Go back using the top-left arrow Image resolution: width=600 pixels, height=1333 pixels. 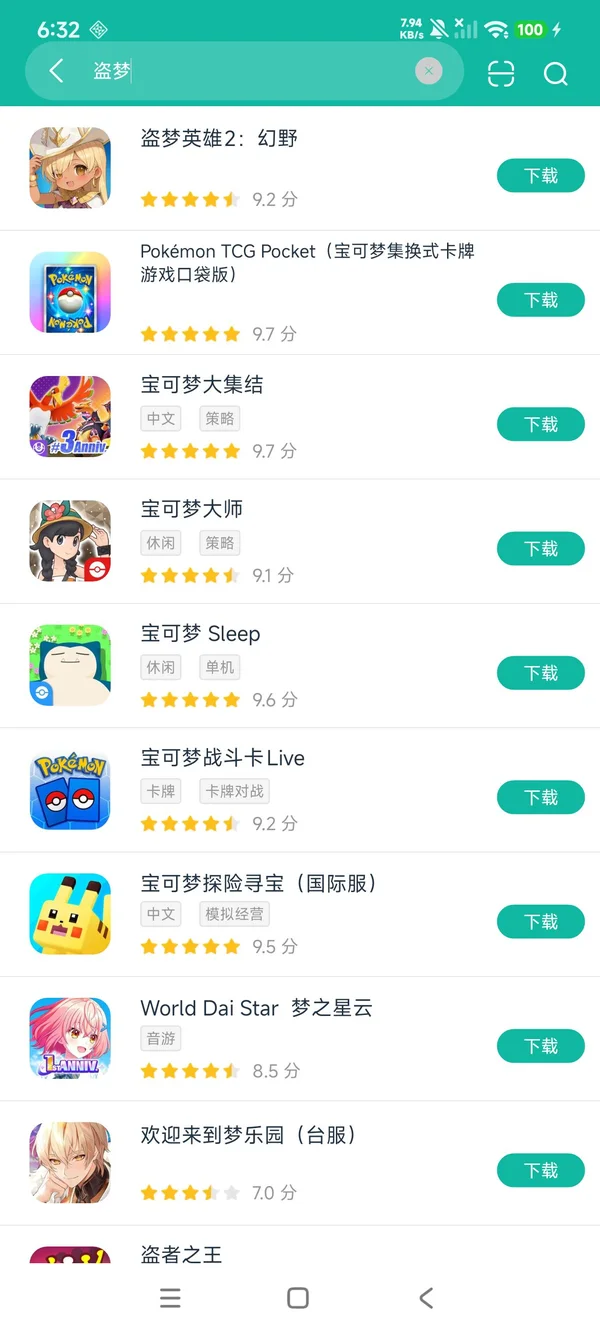click(x=56, y=71)
